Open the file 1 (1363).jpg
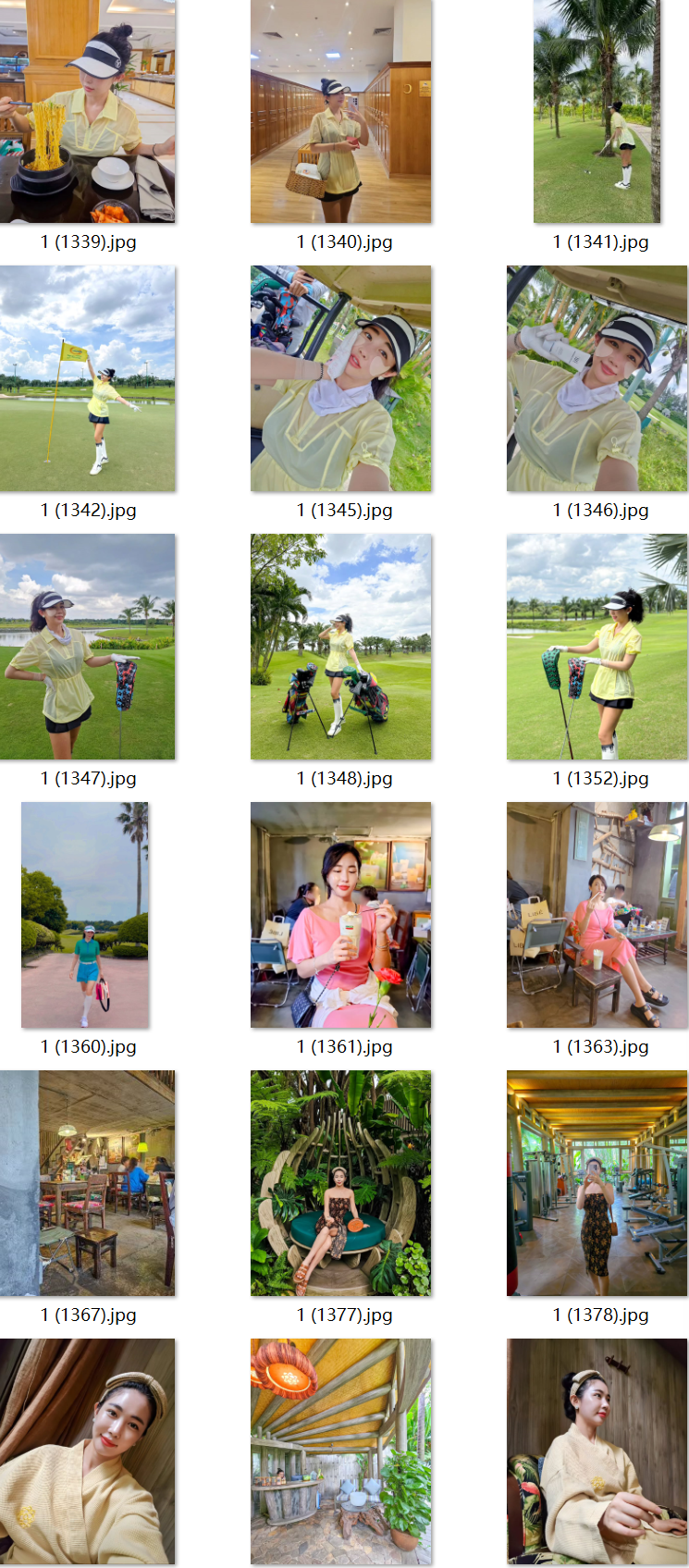 coord(597,915)
